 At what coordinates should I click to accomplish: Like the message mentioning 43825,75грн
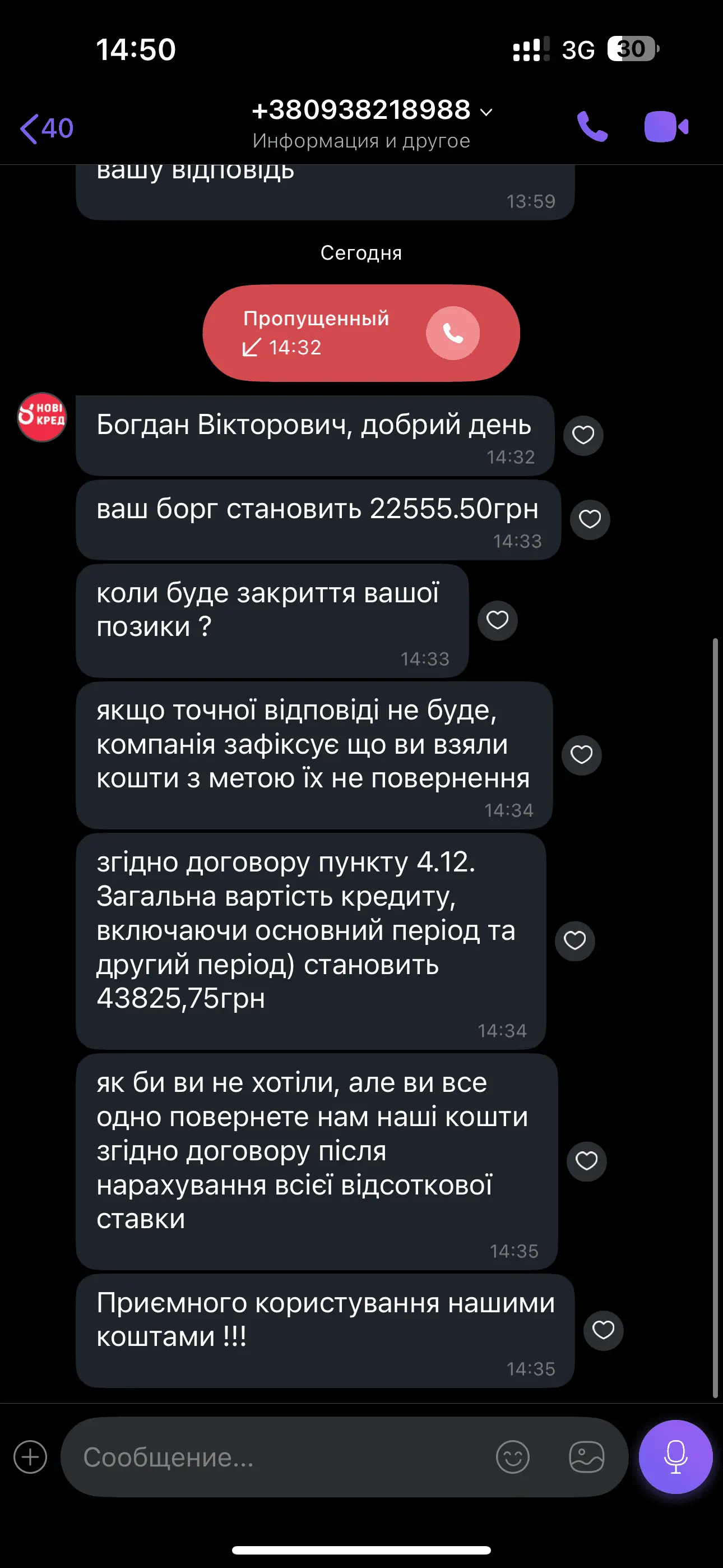[x=574, y=940]
